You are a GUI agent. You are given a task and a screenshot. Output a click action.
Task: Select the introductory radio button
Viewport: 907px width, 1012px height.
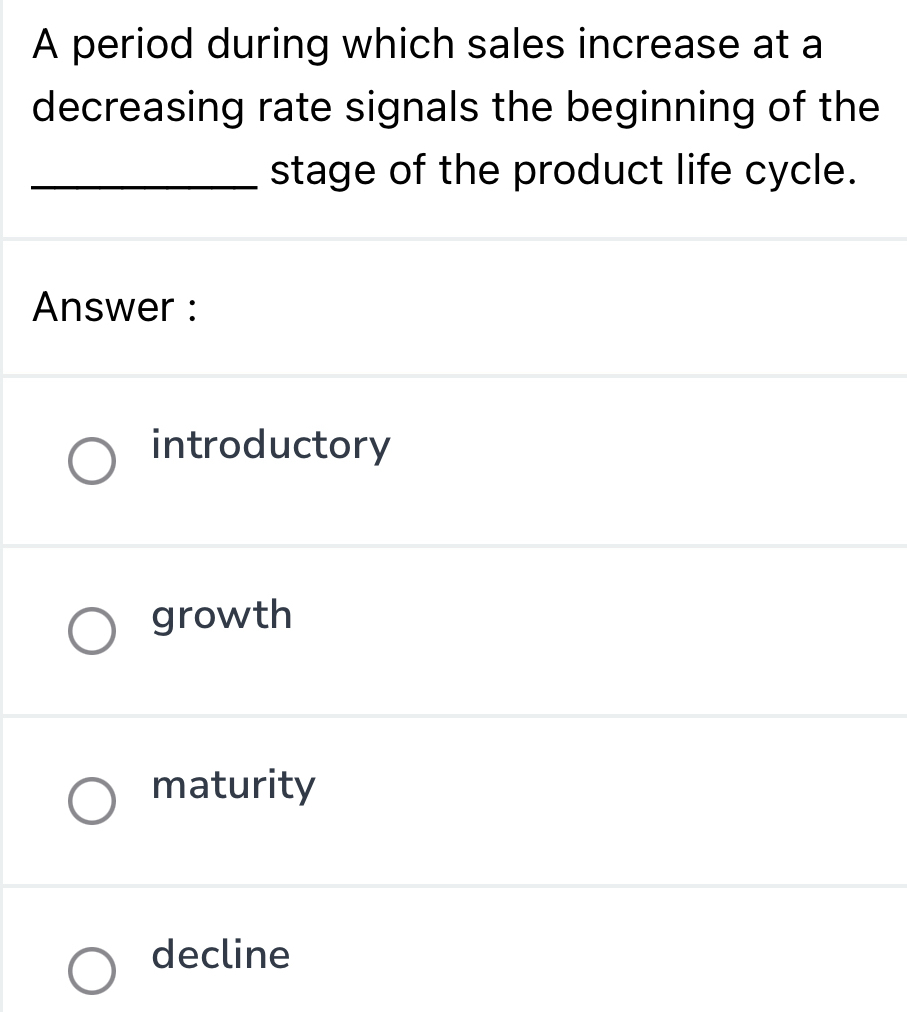click(x=91, y=461)
